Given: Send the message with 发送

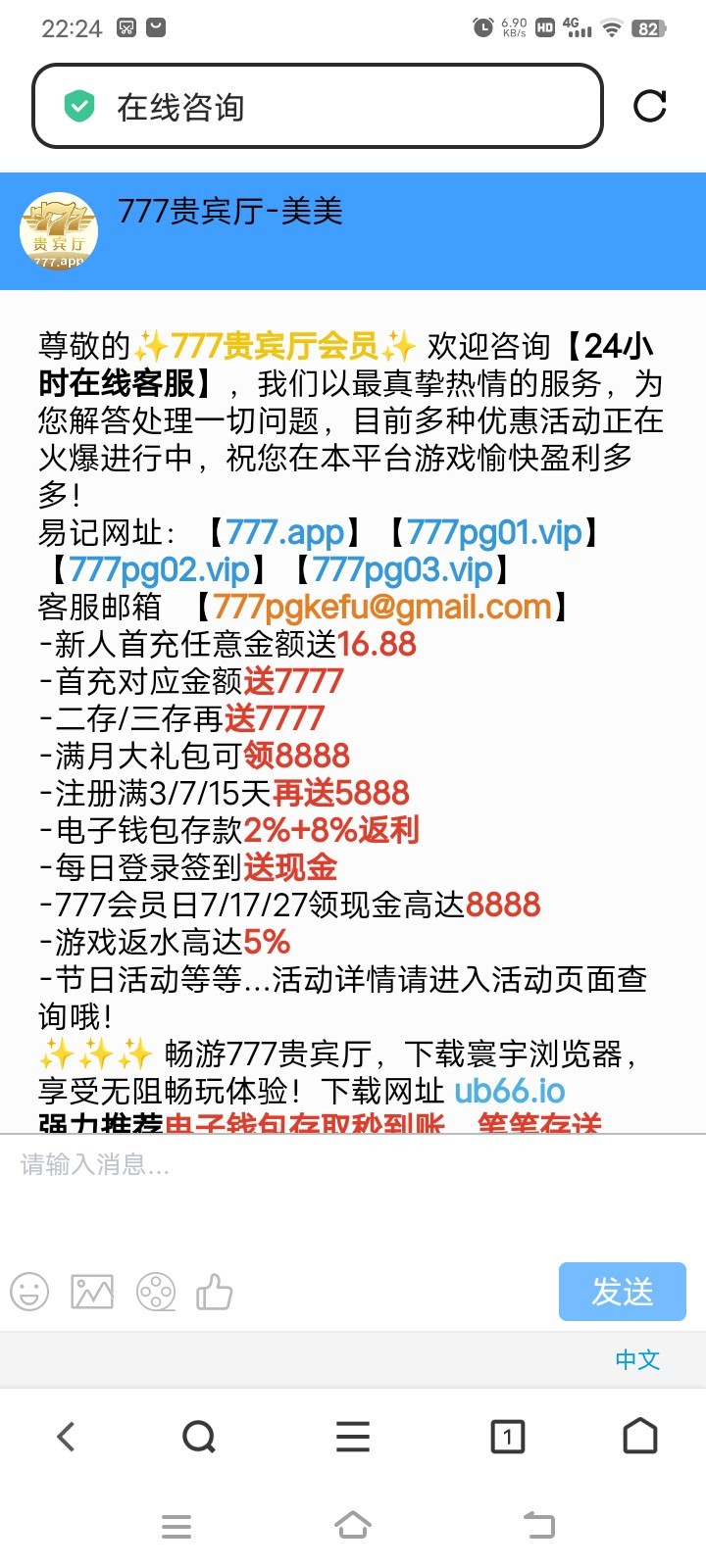Looking at the screenshot, I should (x=622, y=1292).
